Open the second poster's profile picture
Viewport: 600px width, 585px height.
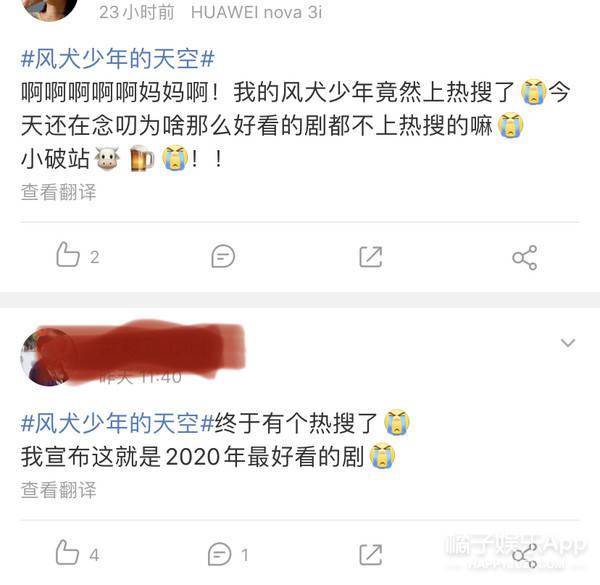[47, 358]
